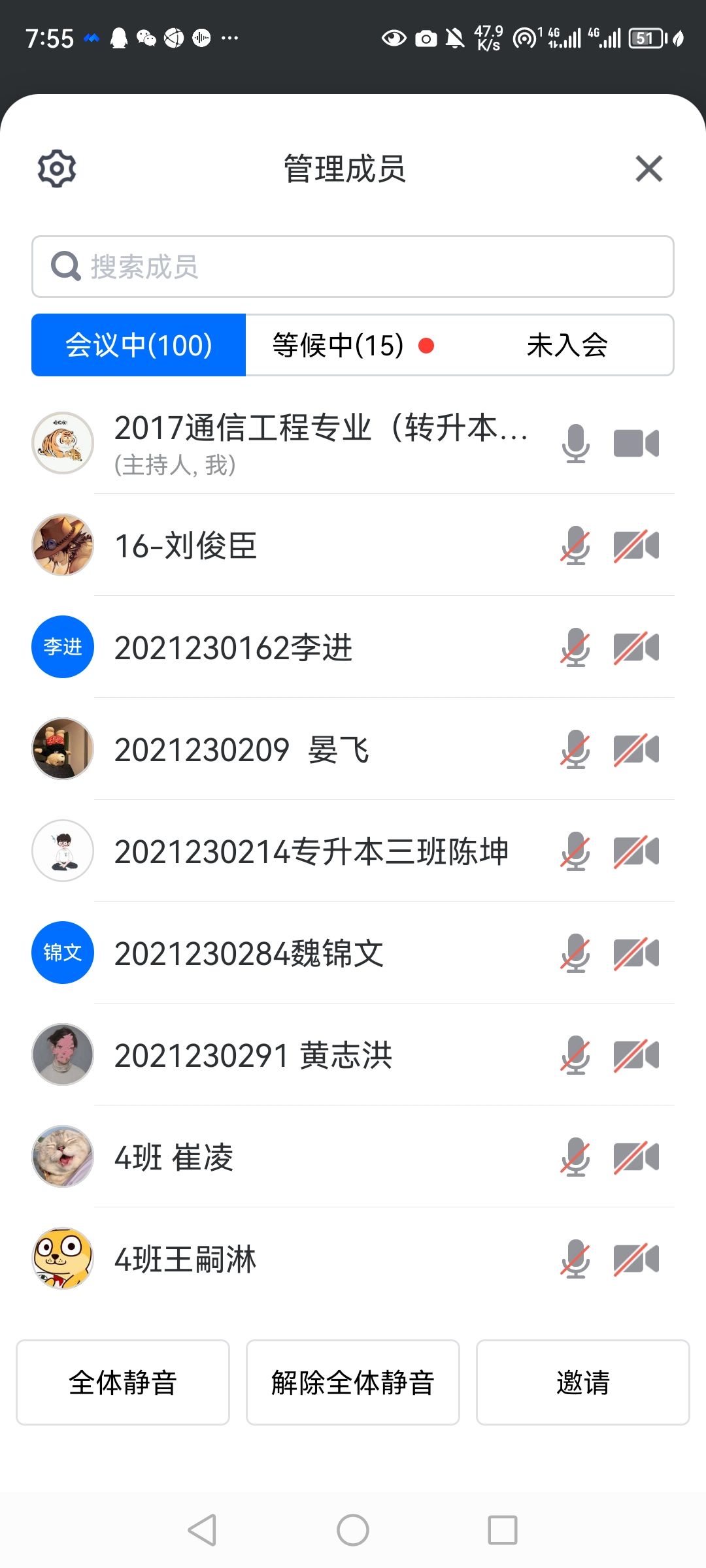Close the 管理成员 panel
This screenshot has height=1568, width=706.
[x=648, y=169]
